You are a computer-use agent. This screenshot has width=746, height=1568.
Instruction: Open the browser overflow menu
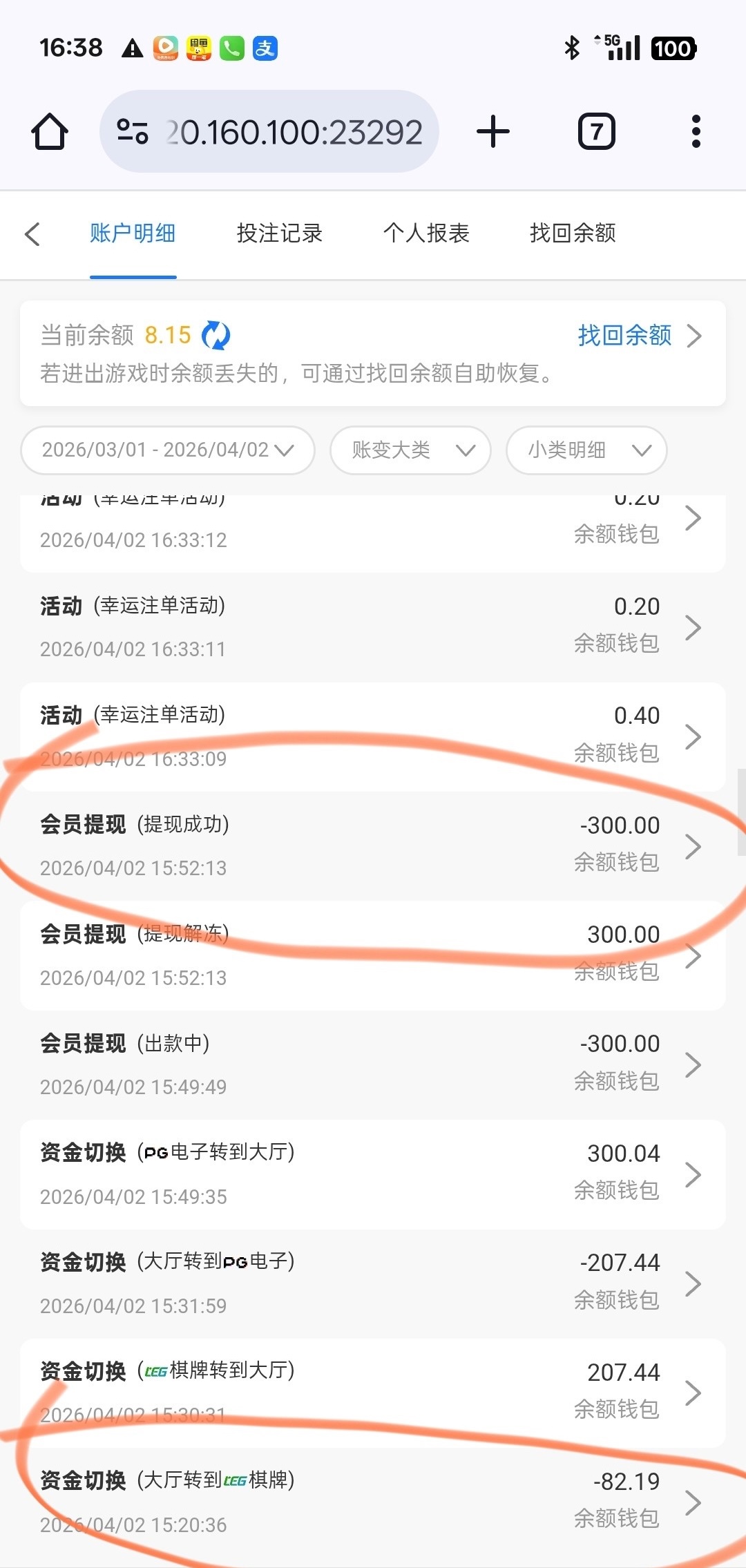(696, 131)
